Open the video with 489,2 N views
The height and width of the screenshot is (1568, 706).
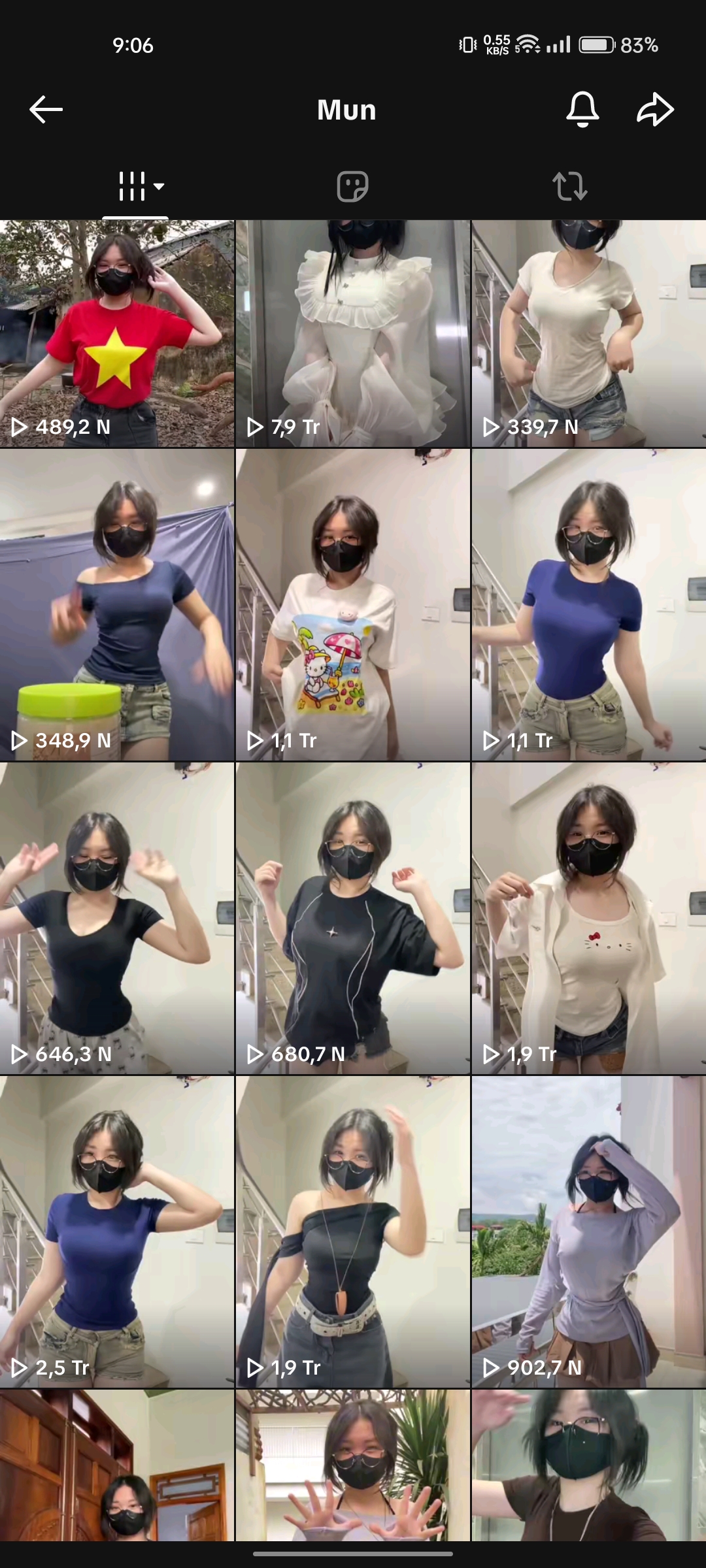(x=117, y=333)
